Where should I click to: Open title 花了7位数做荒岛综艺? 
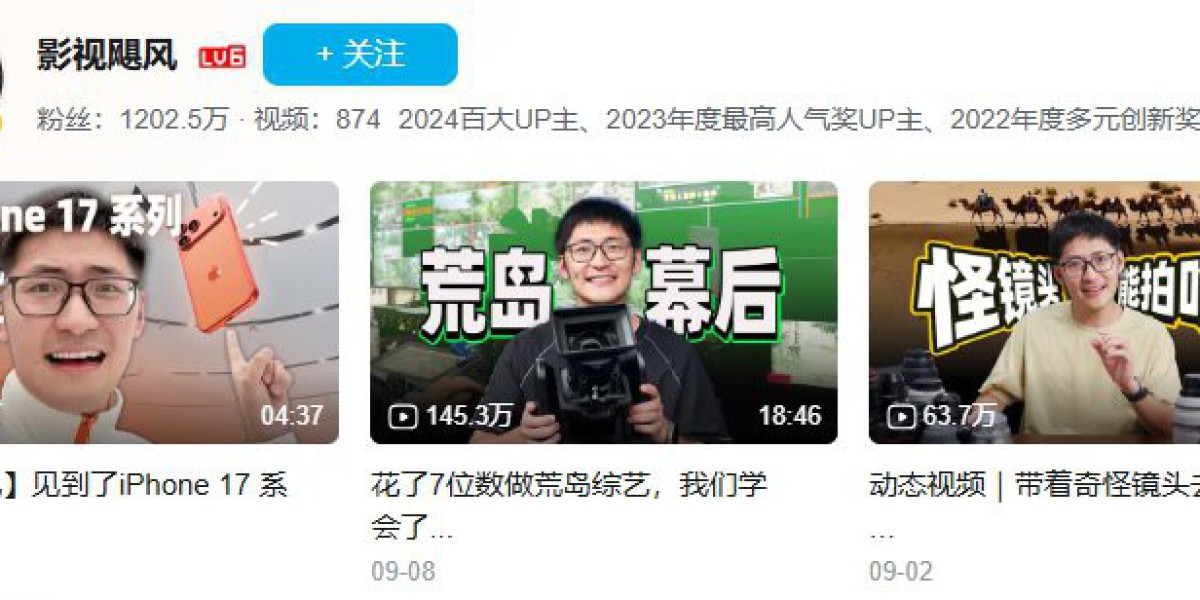click(x=568, y=486)
